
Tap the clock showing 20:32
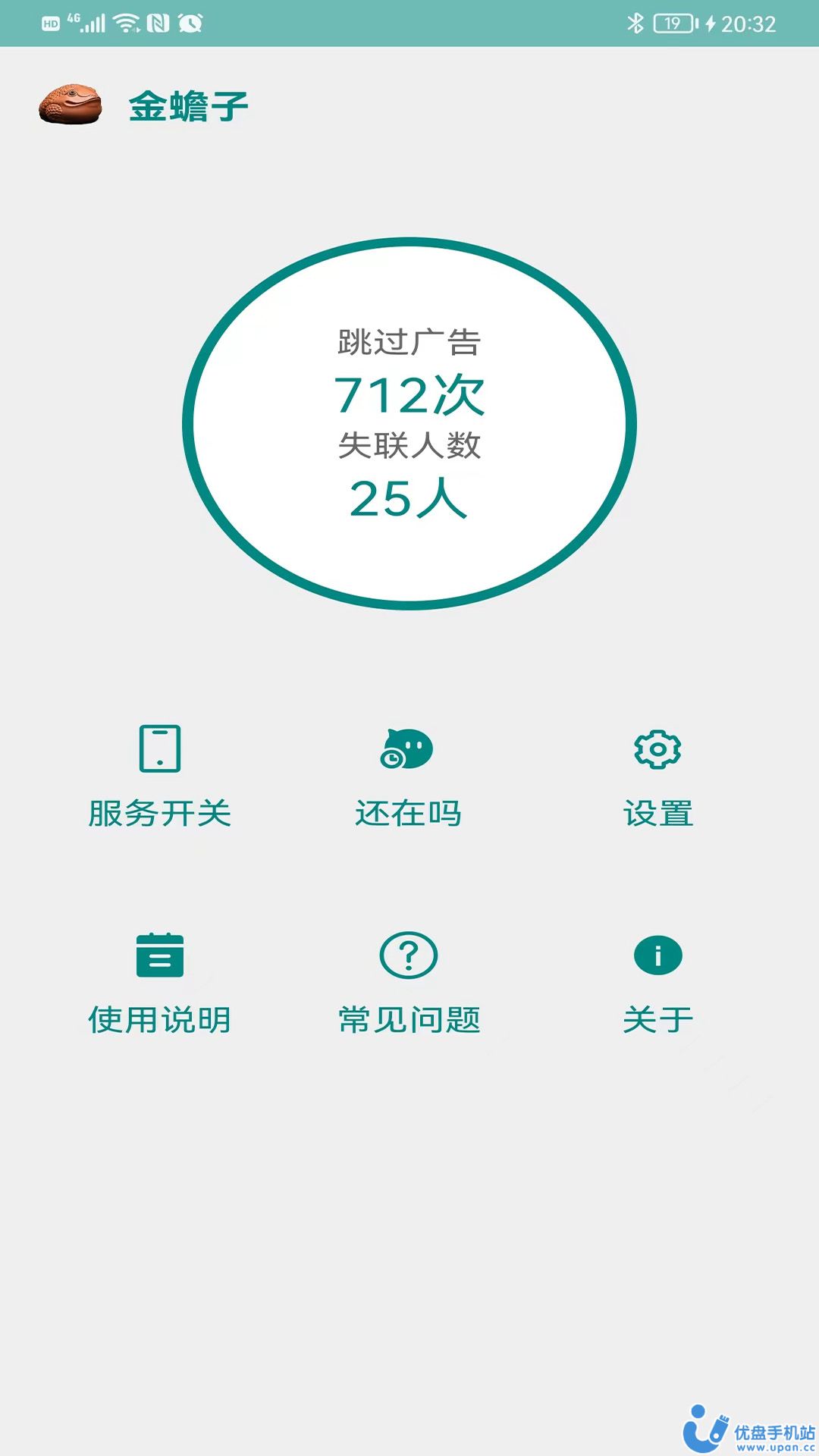click(750, 23)
